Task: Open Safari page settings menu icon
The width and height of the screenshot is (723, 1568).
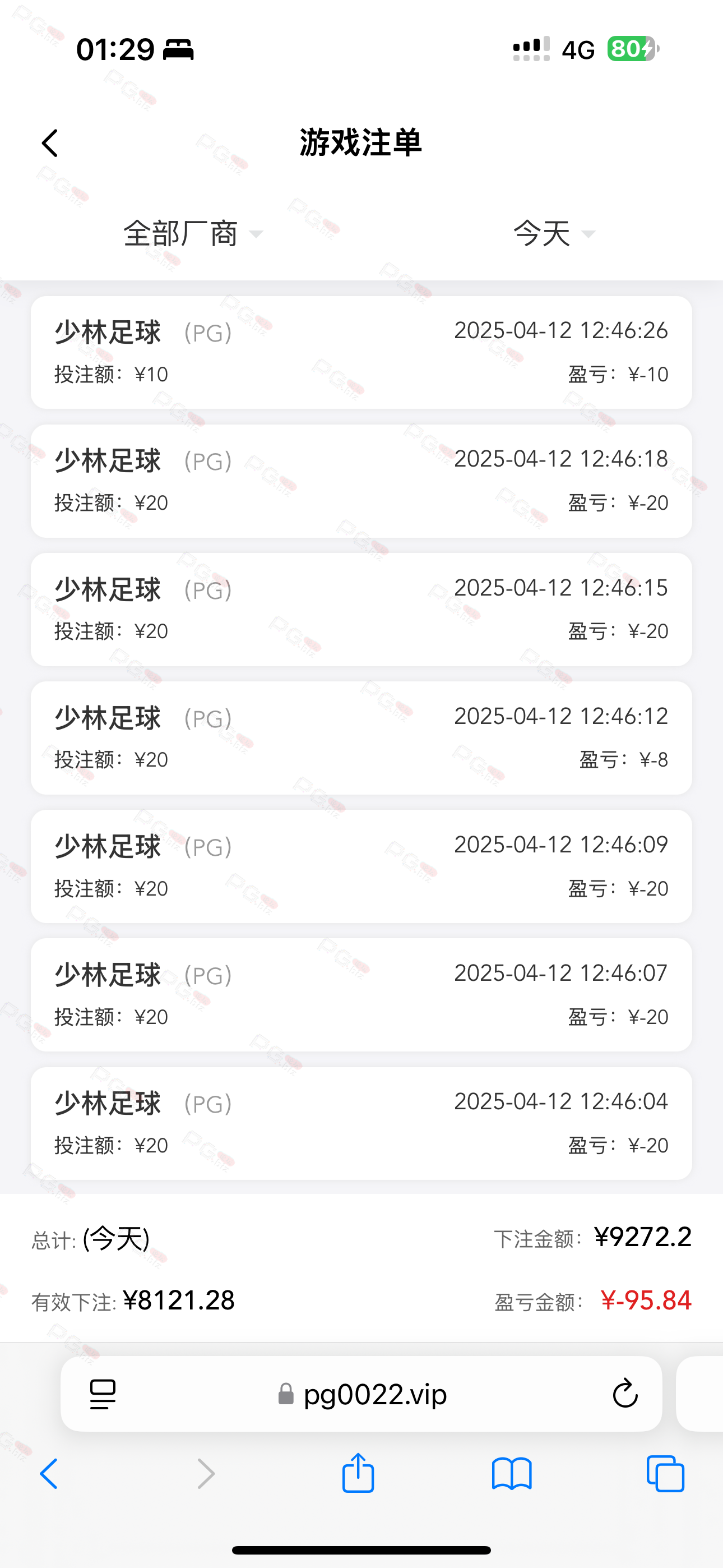Action: (x=102, y=1394)
